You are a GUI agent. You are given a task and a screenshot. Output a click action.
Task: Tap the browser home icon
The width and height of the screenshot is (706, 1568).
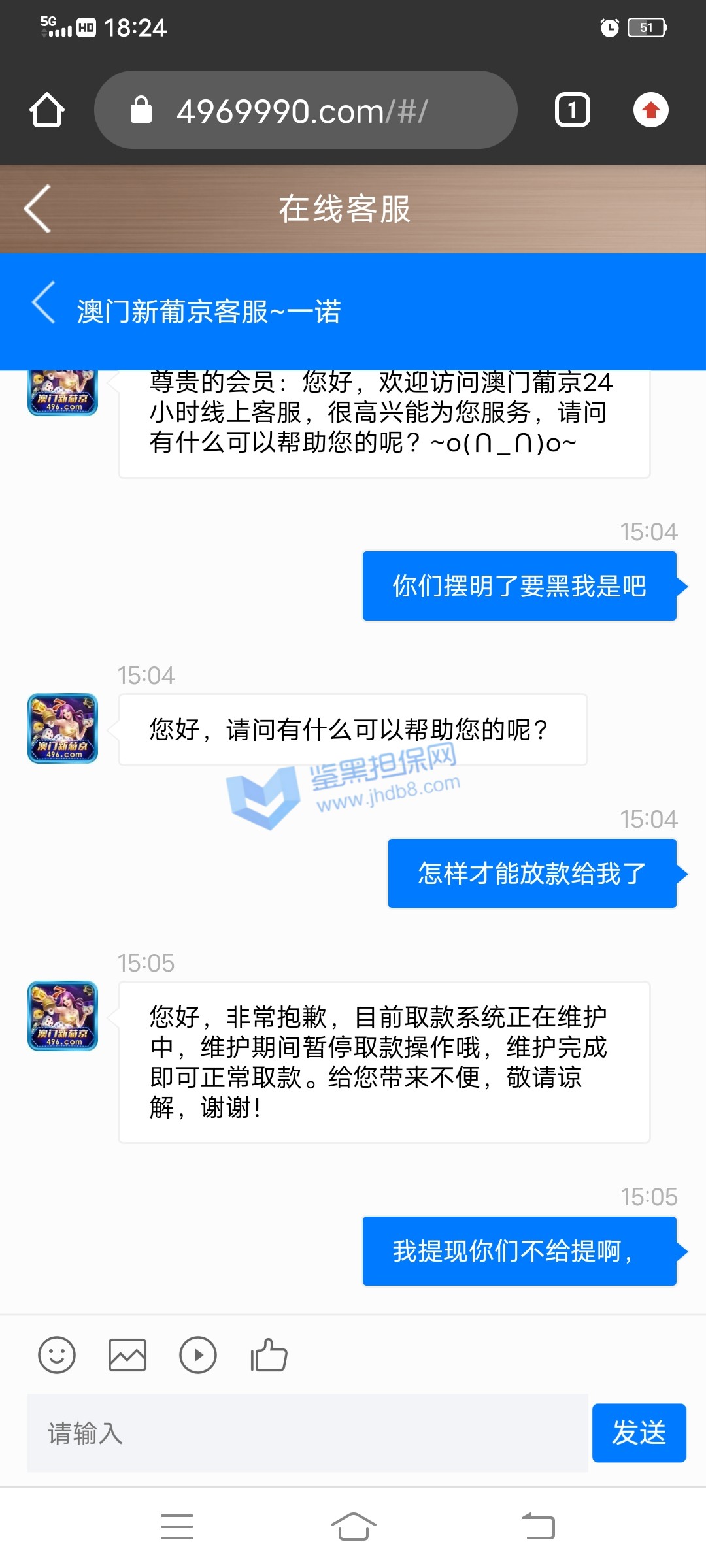pos(47,110)
